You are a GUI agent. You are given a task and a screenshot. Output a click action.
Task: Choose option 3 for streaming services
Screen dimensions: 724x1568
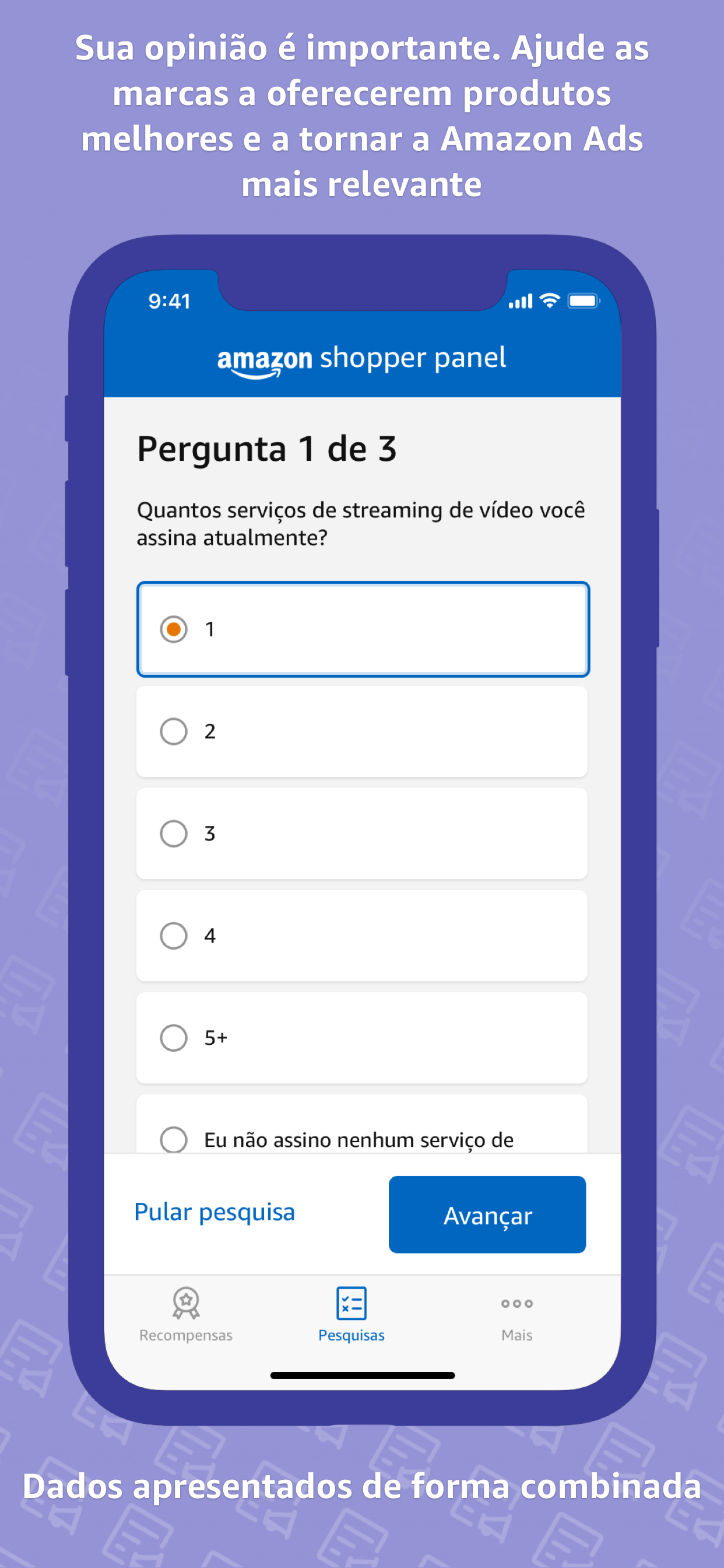click(x=174, y=834)
